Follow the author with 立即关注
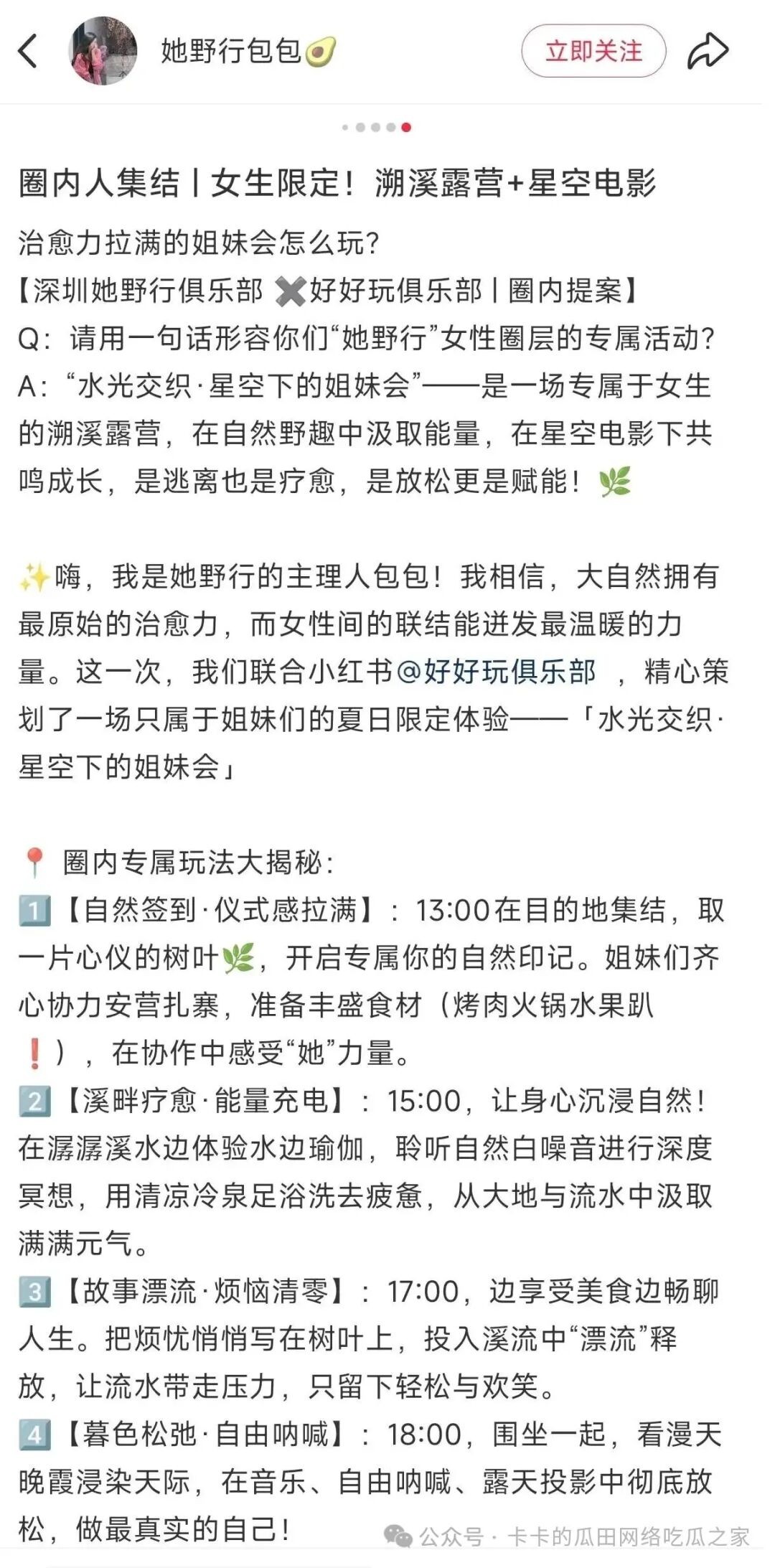The width and height of the screenshot is (775, 1568). (593, 51)
